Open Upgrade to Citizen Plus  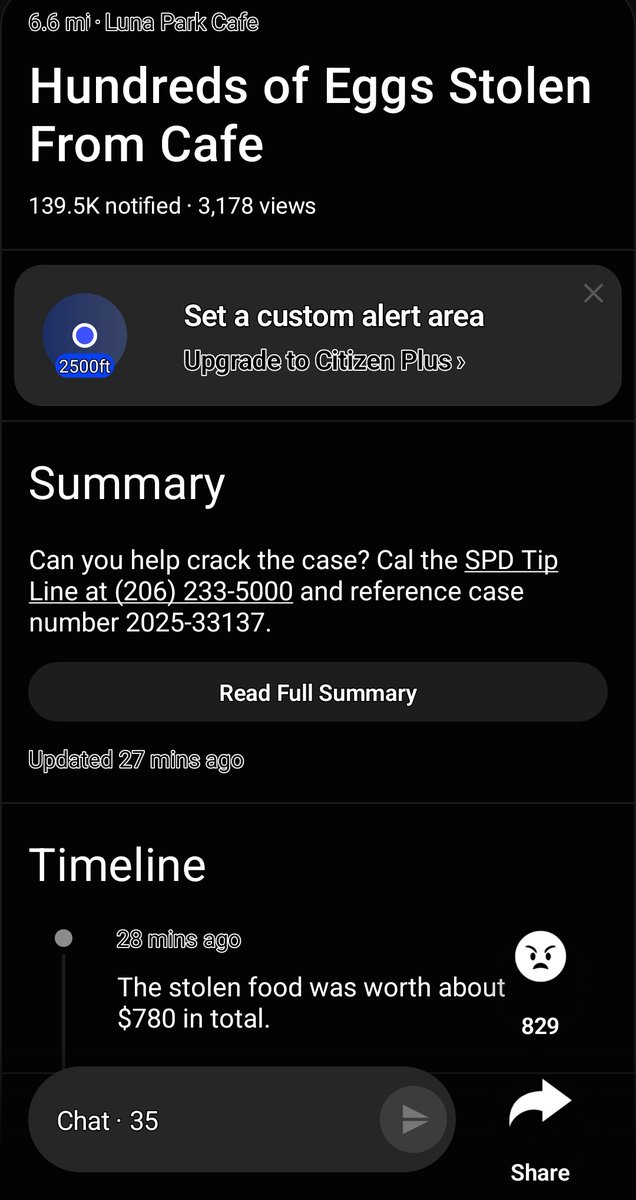324,362
